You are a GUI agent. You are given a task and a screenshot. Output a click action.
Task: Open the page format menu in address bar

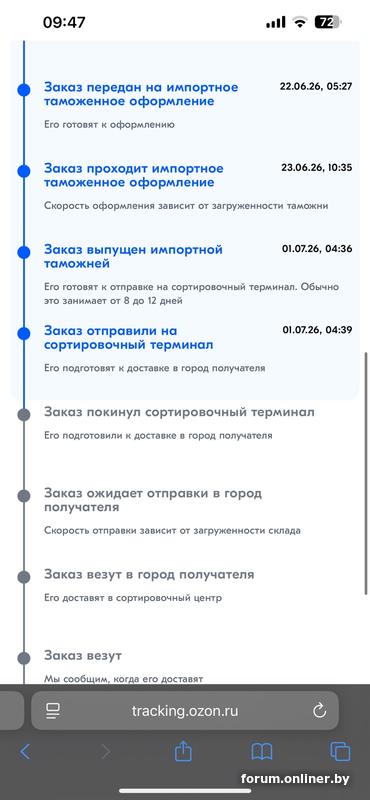tap(53, 711)
